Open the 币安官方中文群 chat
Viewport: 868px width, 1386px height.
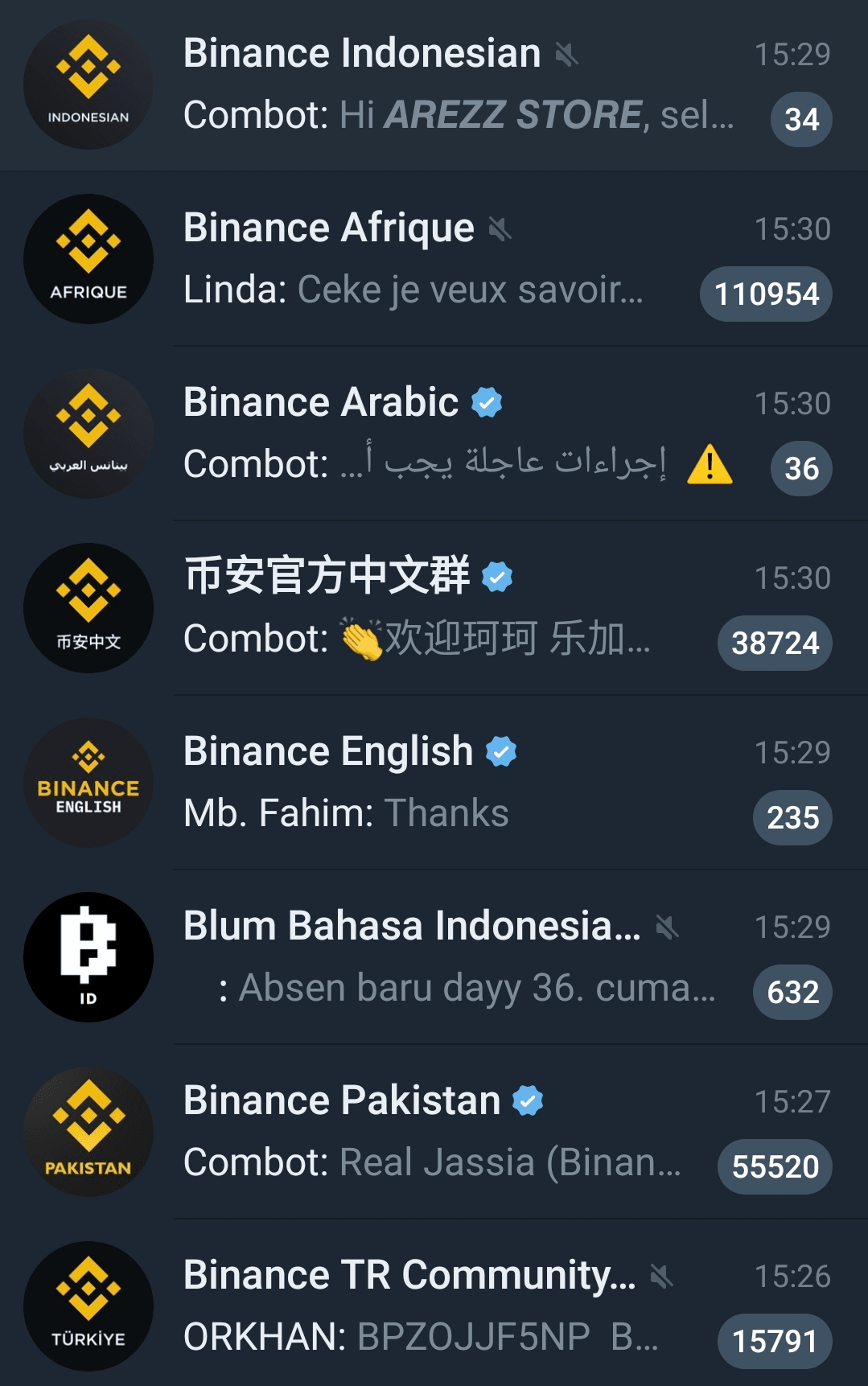coord(434,608)
